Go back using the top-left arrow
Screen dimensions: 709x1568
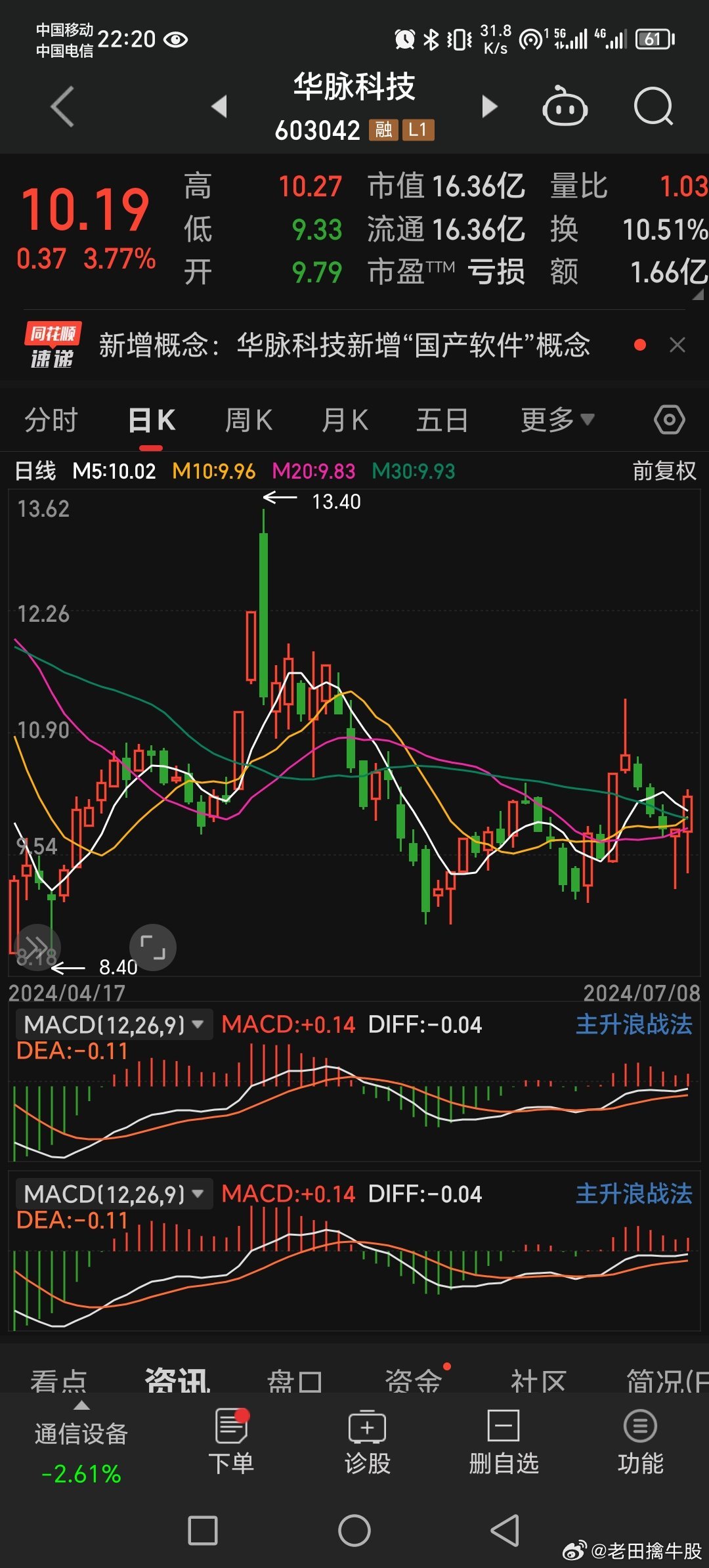(x=63, y=106)
